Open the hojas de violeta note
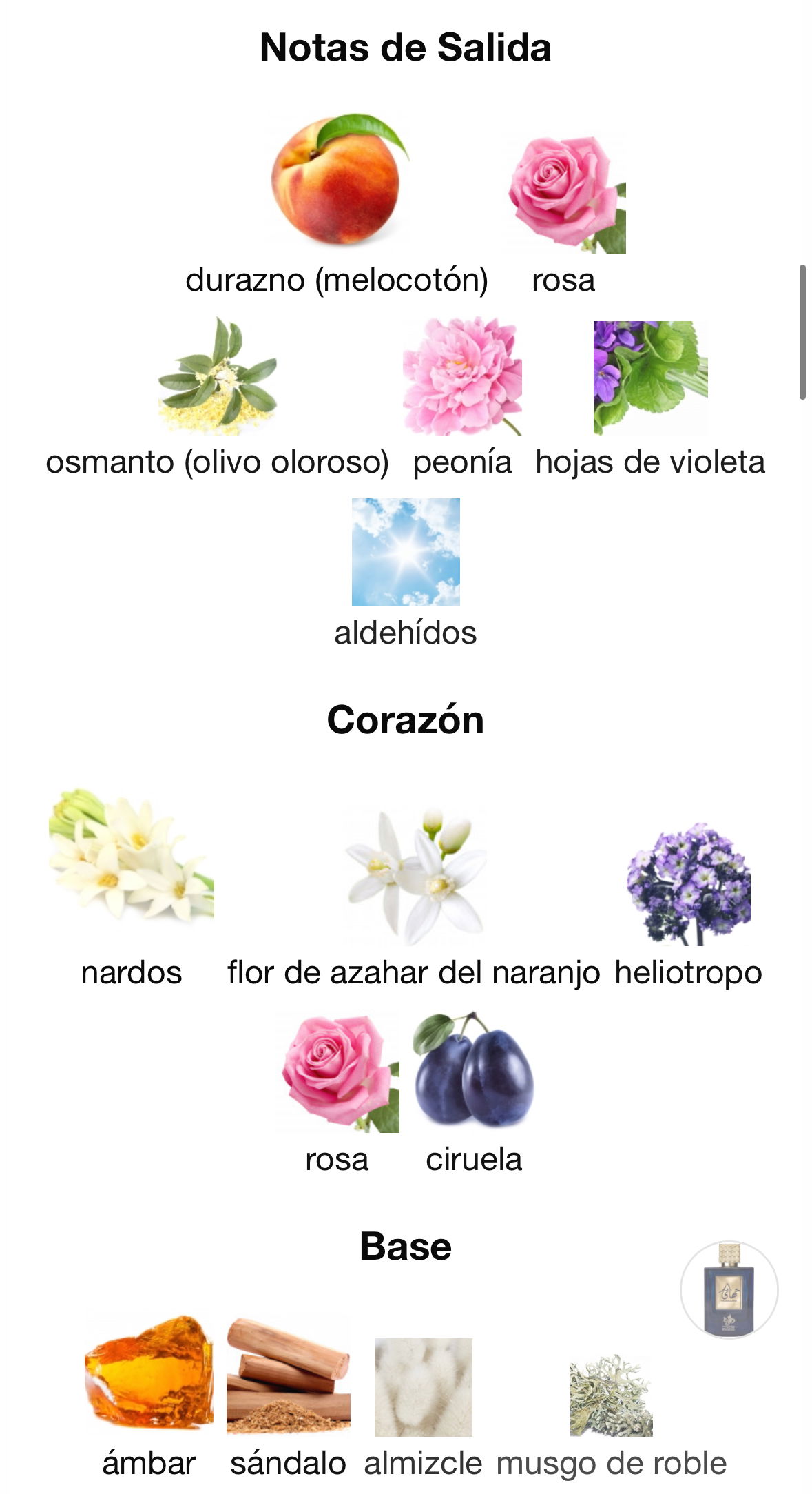Viewport: 812px width, 1494px height. coord(650,378)
